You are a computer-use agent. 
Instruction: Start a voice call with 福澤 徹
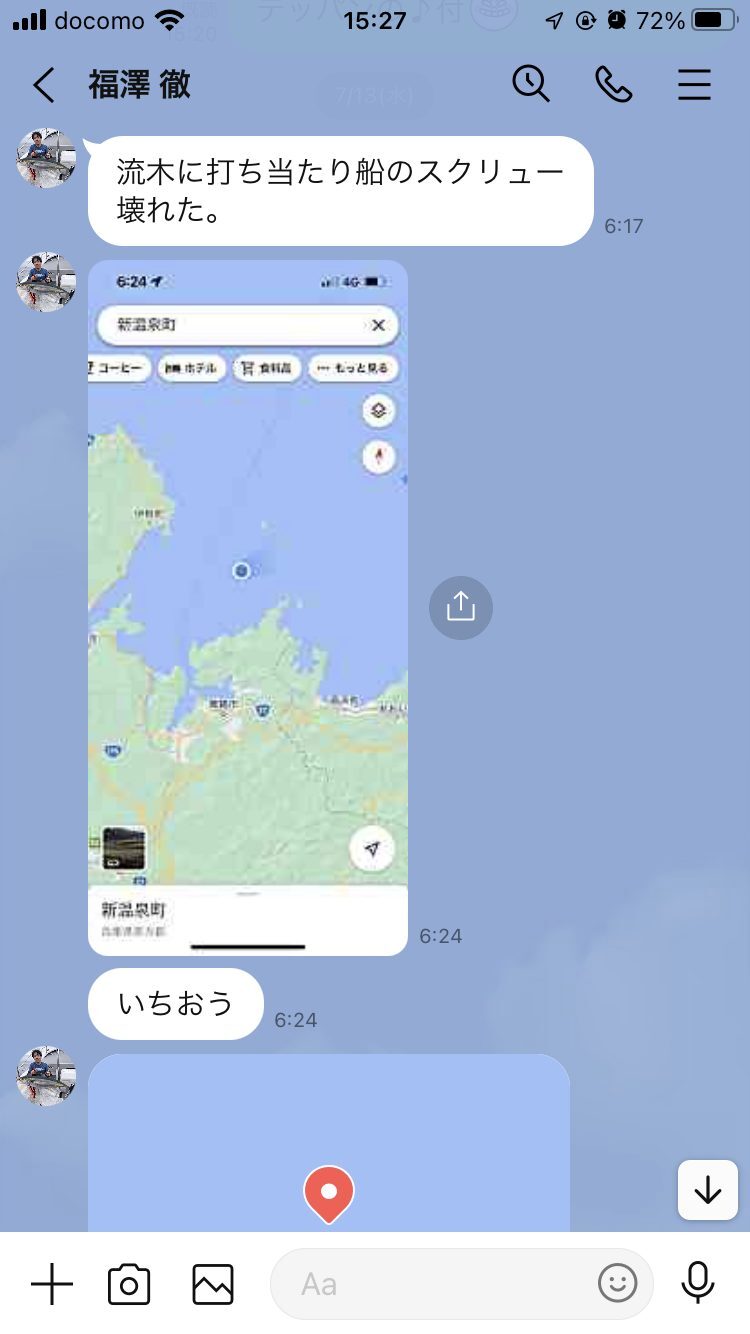click(x=613, y=85)
